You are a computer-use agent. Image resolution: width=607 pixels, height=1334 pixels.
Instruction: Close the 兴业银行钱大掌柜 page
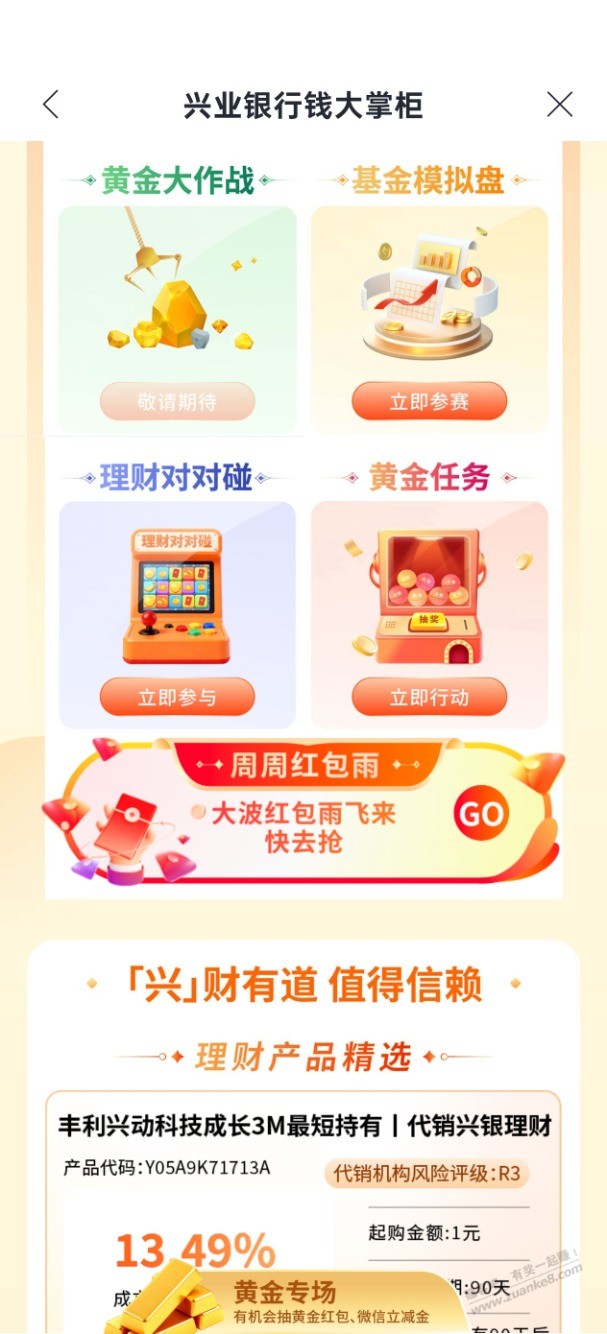559,105
